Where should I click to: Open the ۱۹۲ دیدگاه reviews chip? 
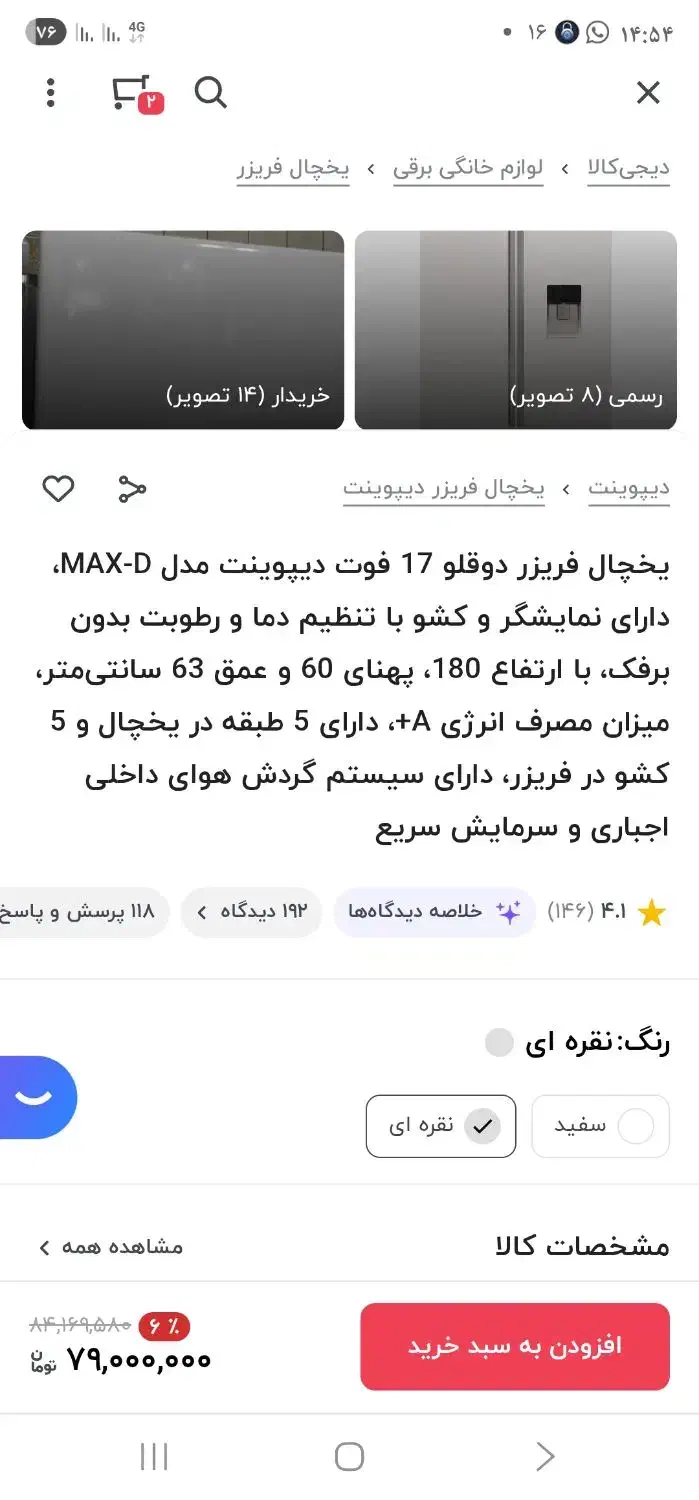click(x=251, y=912)
